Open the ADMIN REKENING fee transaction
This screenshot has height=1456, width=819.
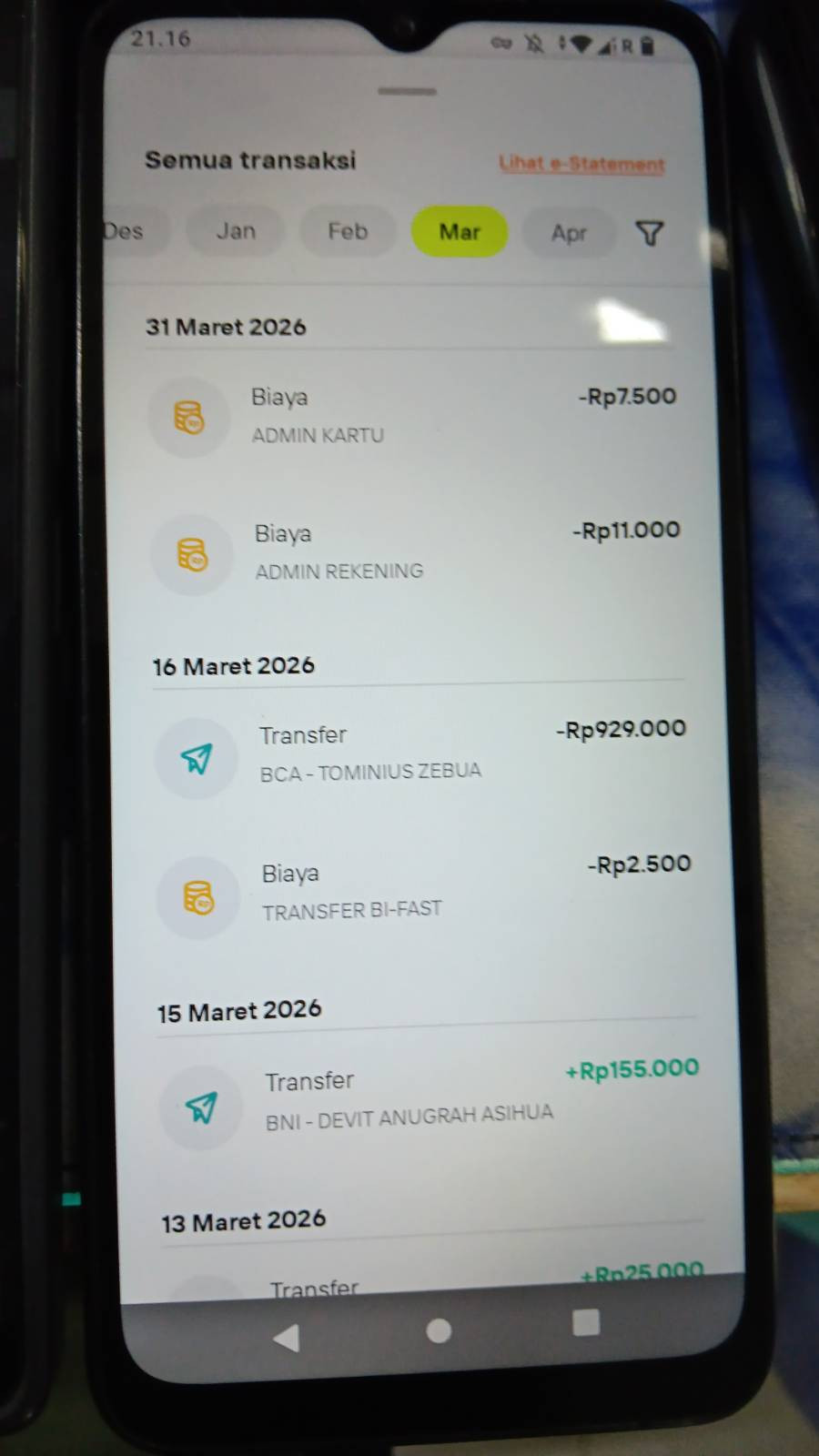coord(417,552)
